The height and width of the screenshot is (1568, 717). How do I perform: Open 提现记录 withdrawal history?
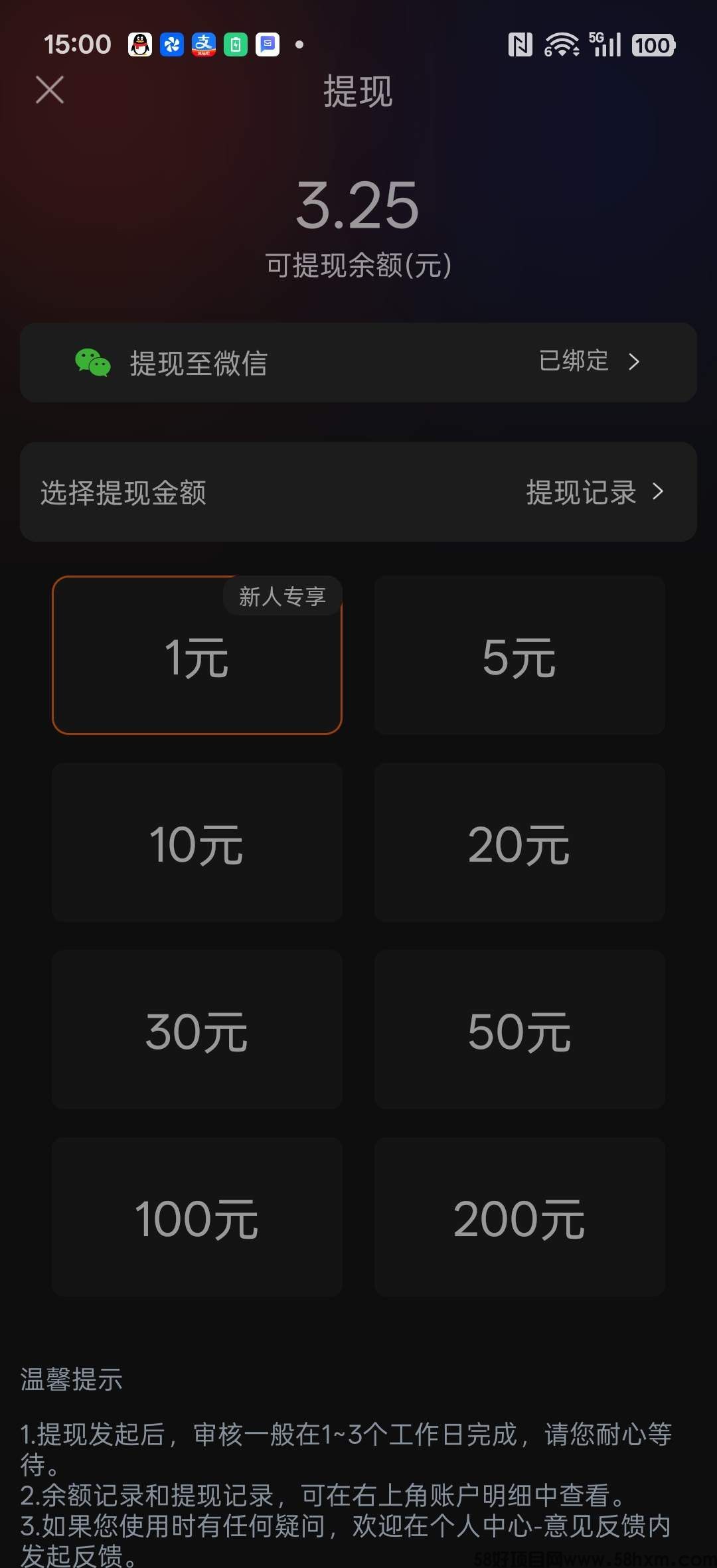[x=594, y=492]
